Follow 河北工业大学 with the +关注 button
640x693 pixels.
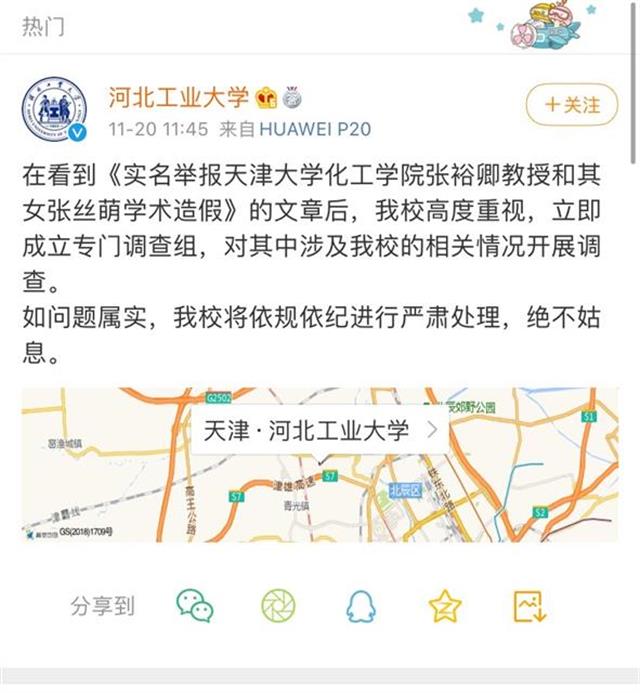pyautogui.click(x=572, y=104)
